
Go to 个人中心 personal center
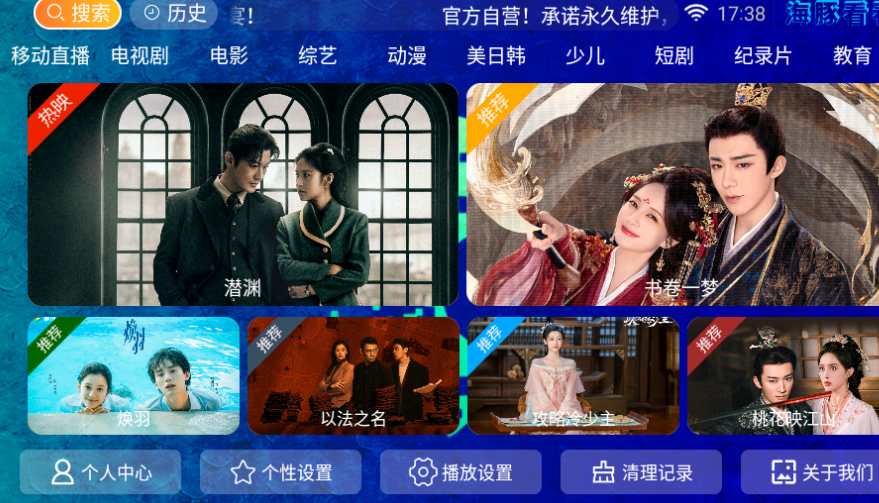point(100,472)
